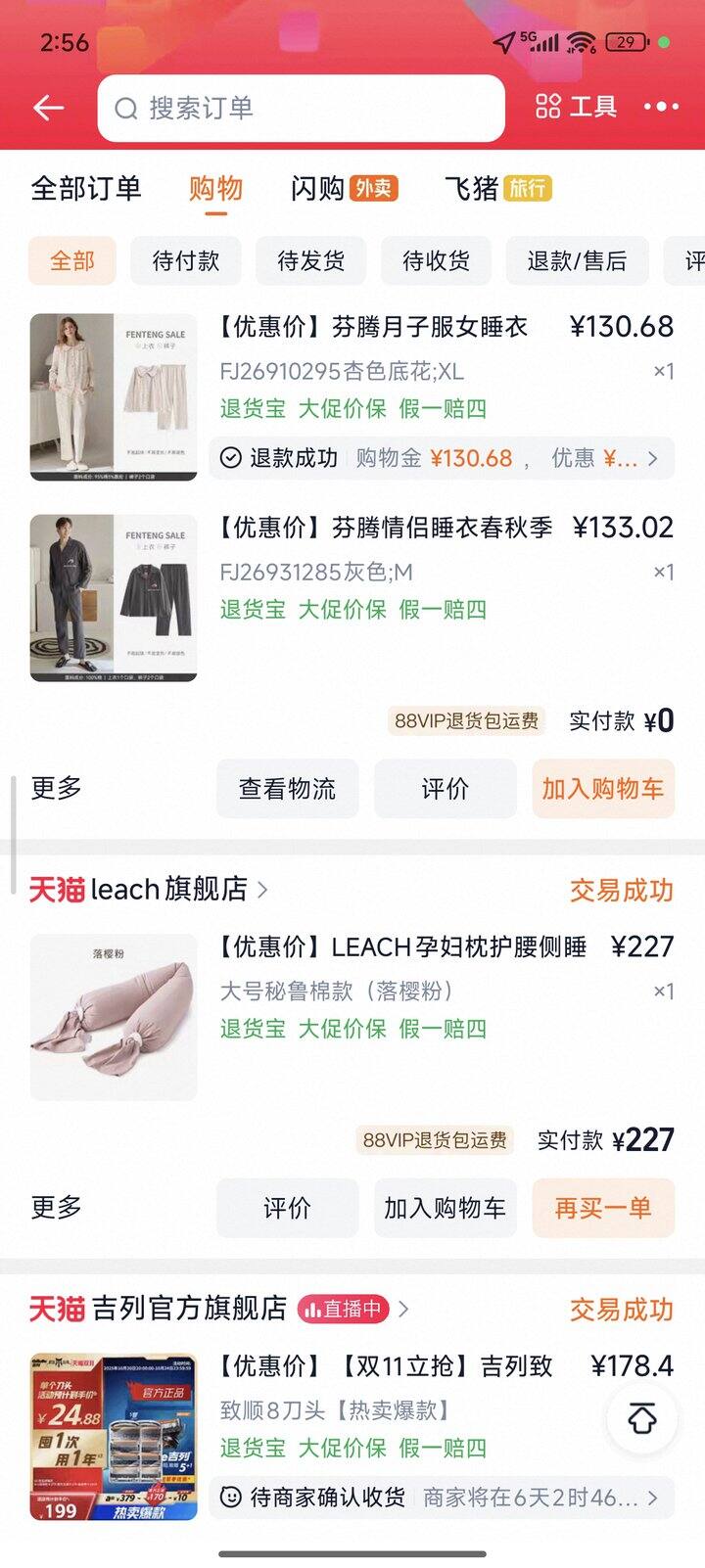Viewport: 705px width, 1568px height.
Task: Jump back to top with the arrow button
Action: click(x=642, y=1418)
